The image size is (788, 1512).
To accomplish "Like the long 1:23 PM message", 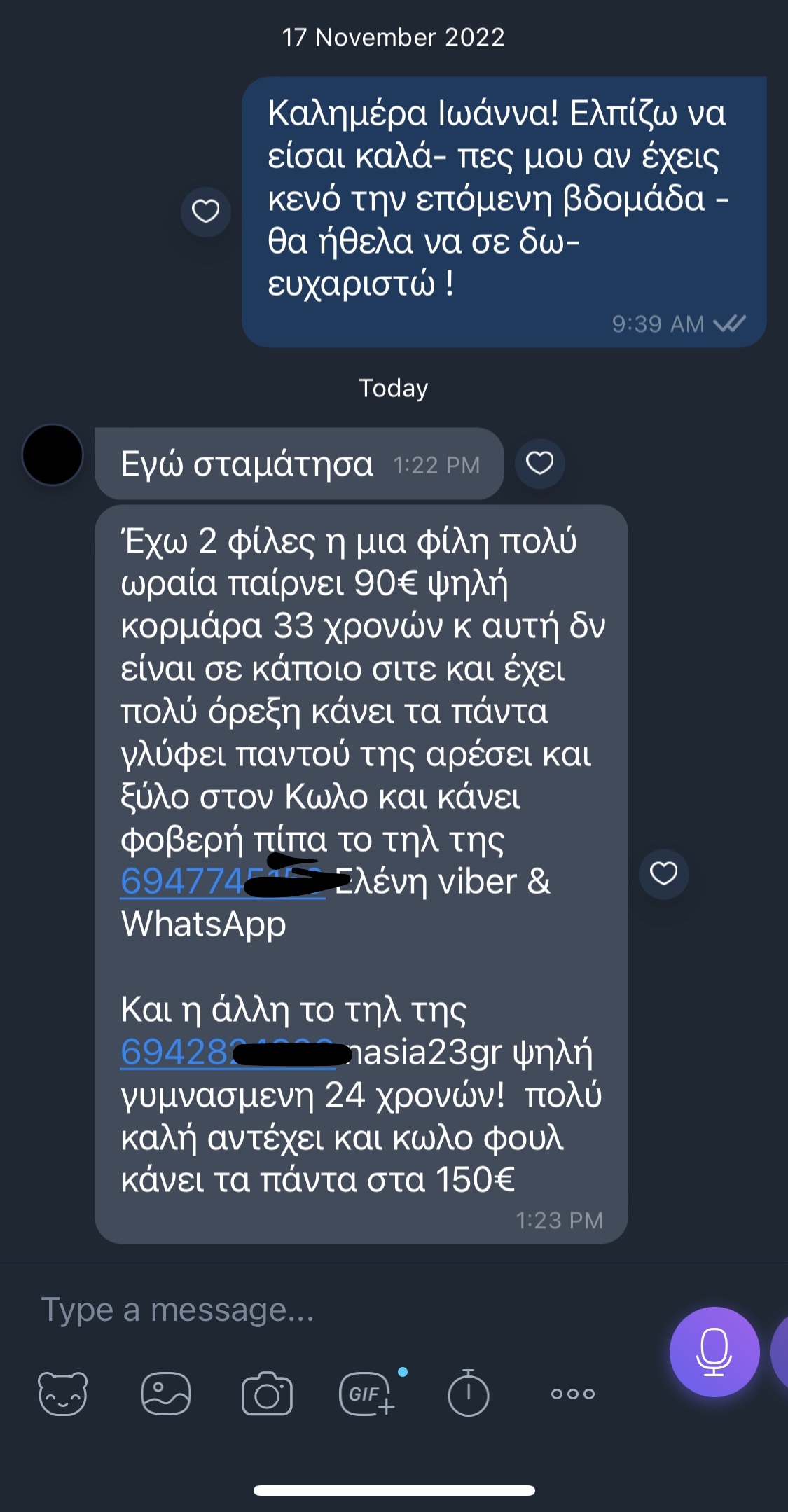I will [663, 873].
